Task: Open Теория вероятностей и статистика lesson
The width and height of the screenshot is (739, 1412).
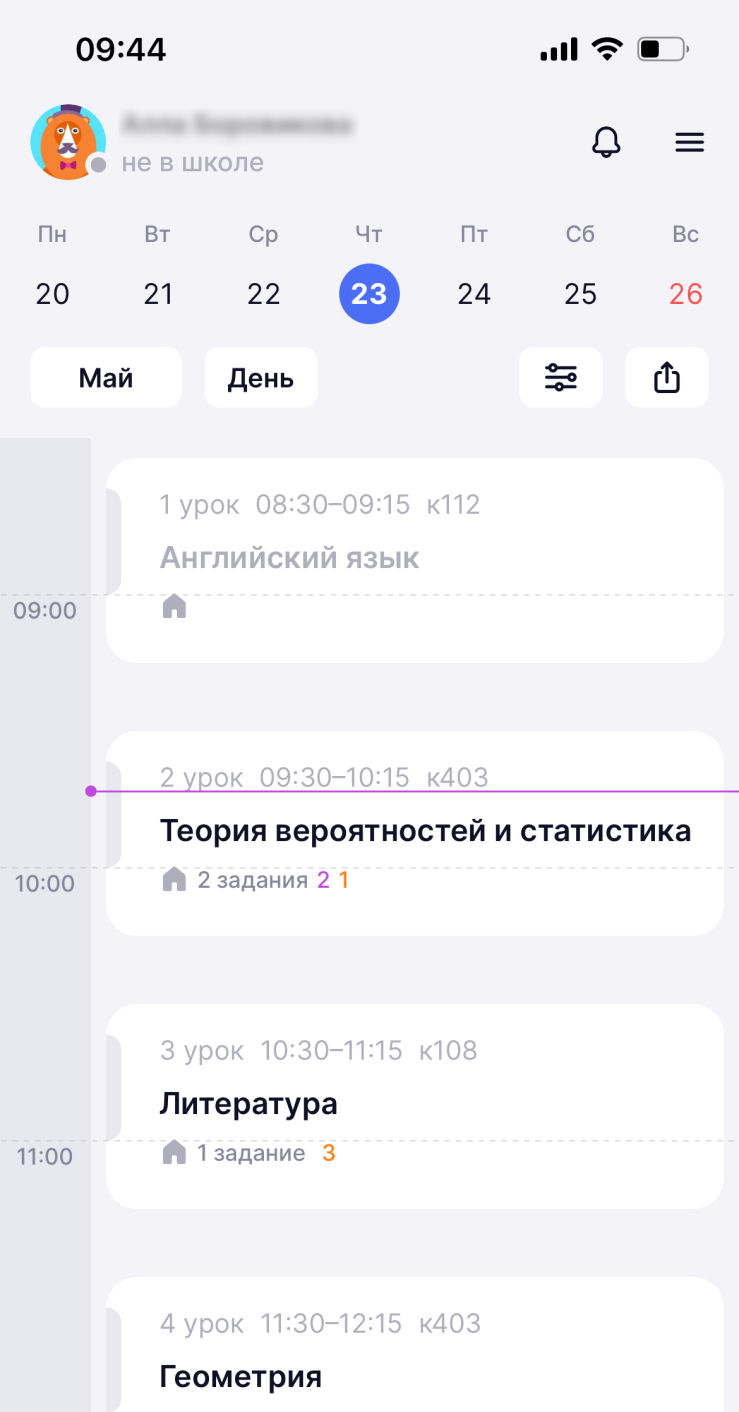Action: [414, 833]
